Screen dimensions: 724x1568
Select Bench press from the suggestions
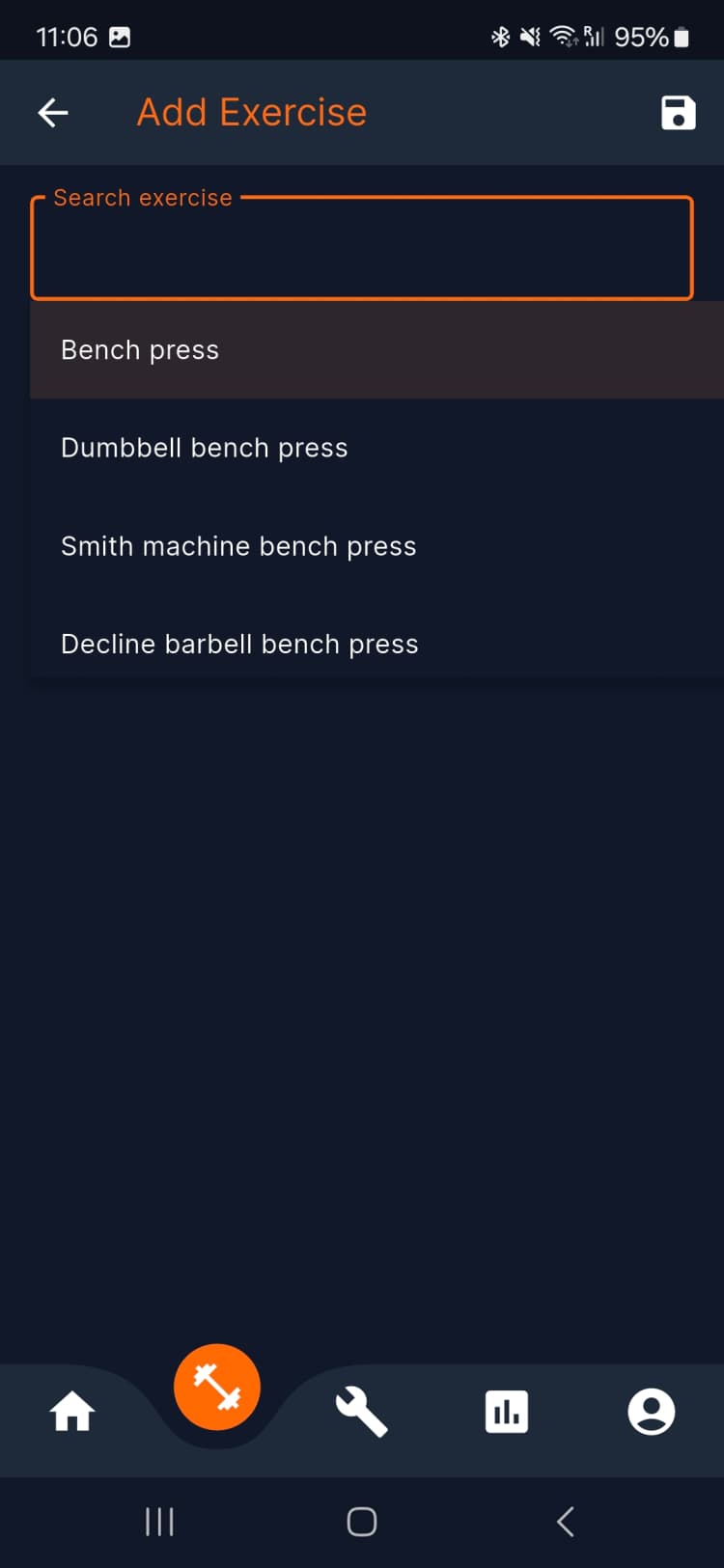pyautogui.click(x=140, y=350)
